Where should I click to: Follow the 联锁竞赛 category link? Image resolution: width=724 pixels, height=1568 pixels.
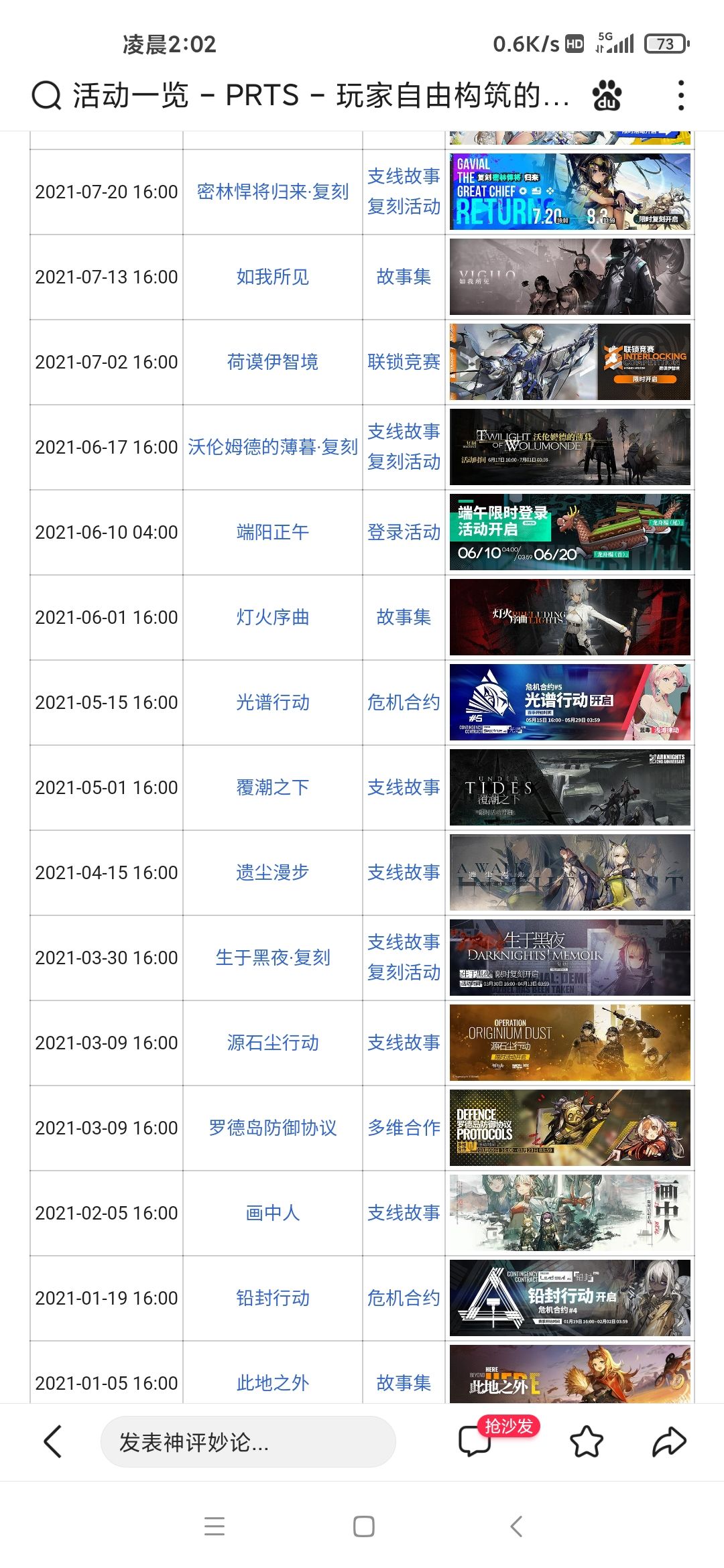404,362
